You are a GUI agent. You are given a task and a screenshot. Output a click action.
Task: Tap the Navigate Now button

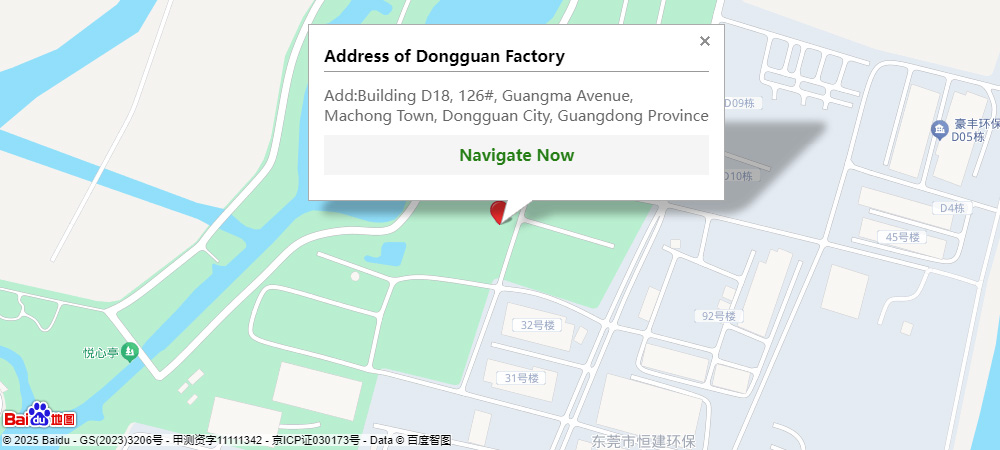click(516, 155)
